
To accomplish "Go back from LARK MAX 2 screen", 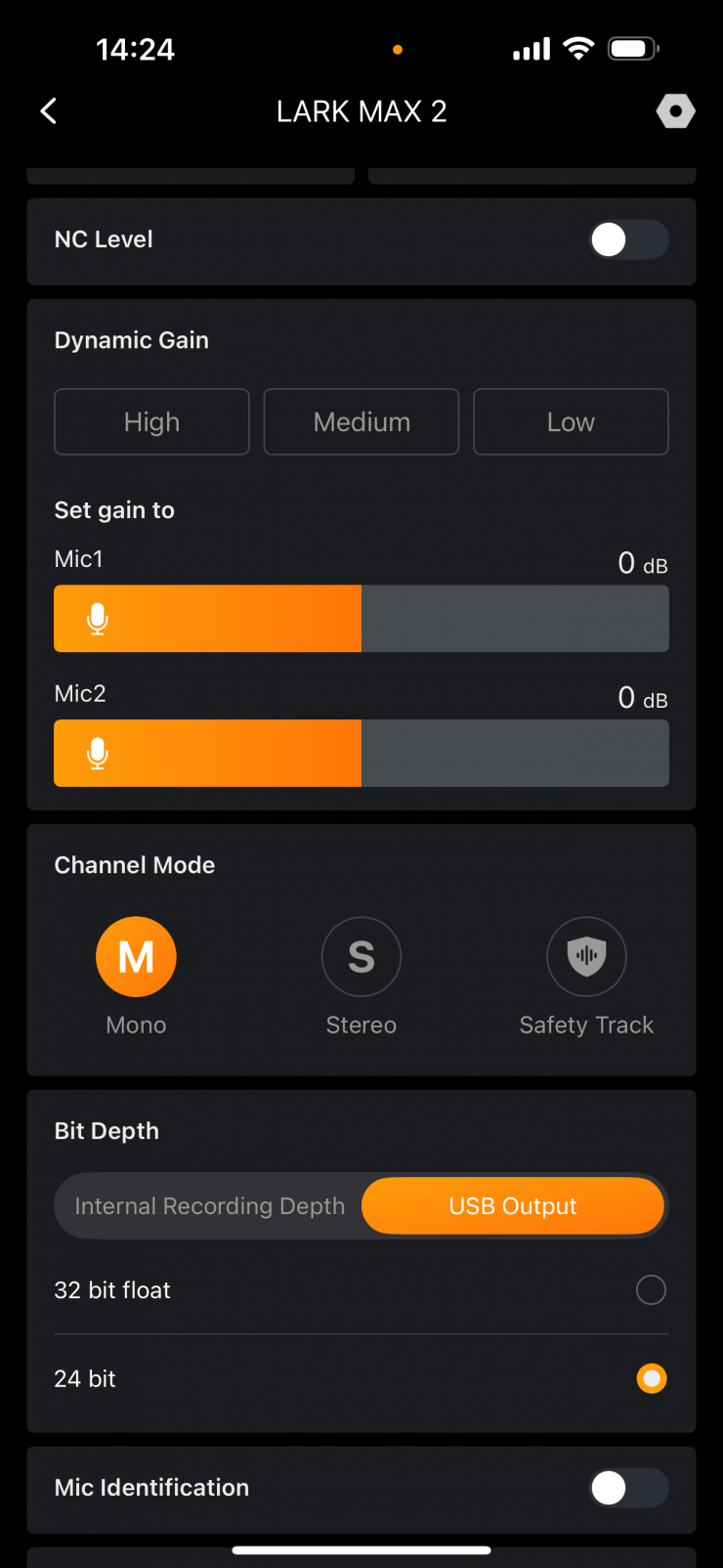I will click(49, 111).
